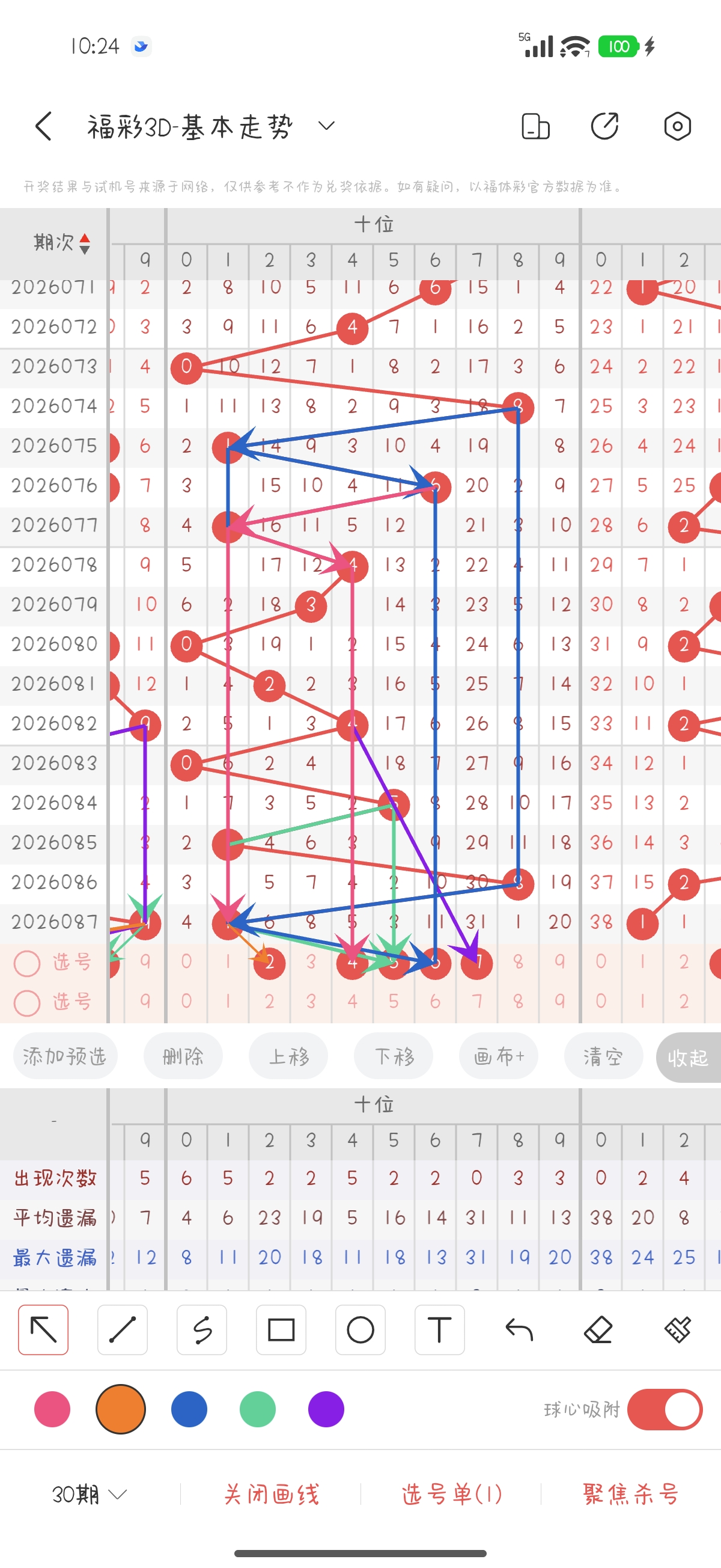Screen dimensions: 721x1568
Task: Tap 删除 to delete selection
Action: point(183,1056)
